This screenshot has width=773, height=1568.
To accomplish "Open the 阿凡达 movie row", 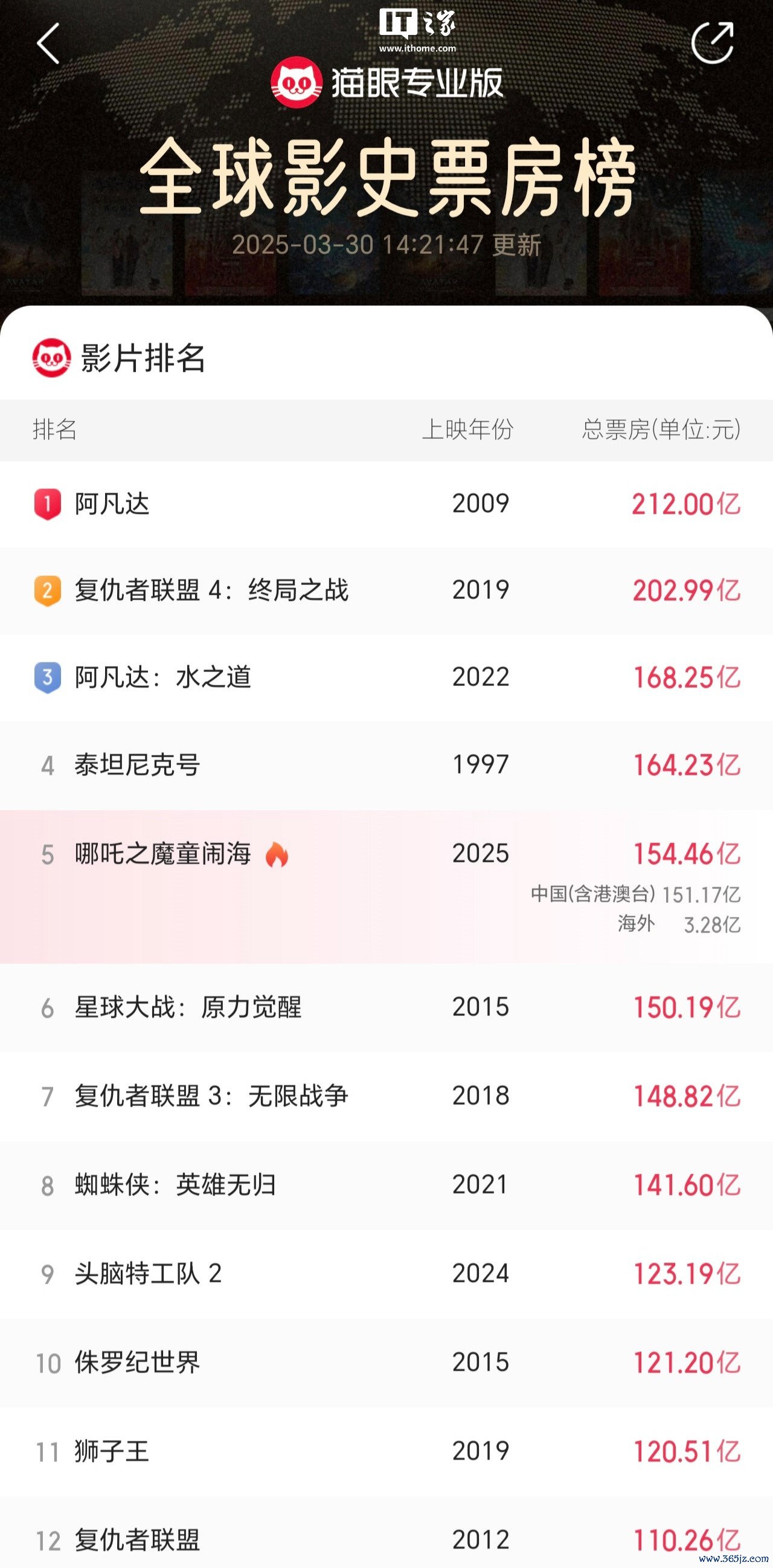I will coord(386,505).
